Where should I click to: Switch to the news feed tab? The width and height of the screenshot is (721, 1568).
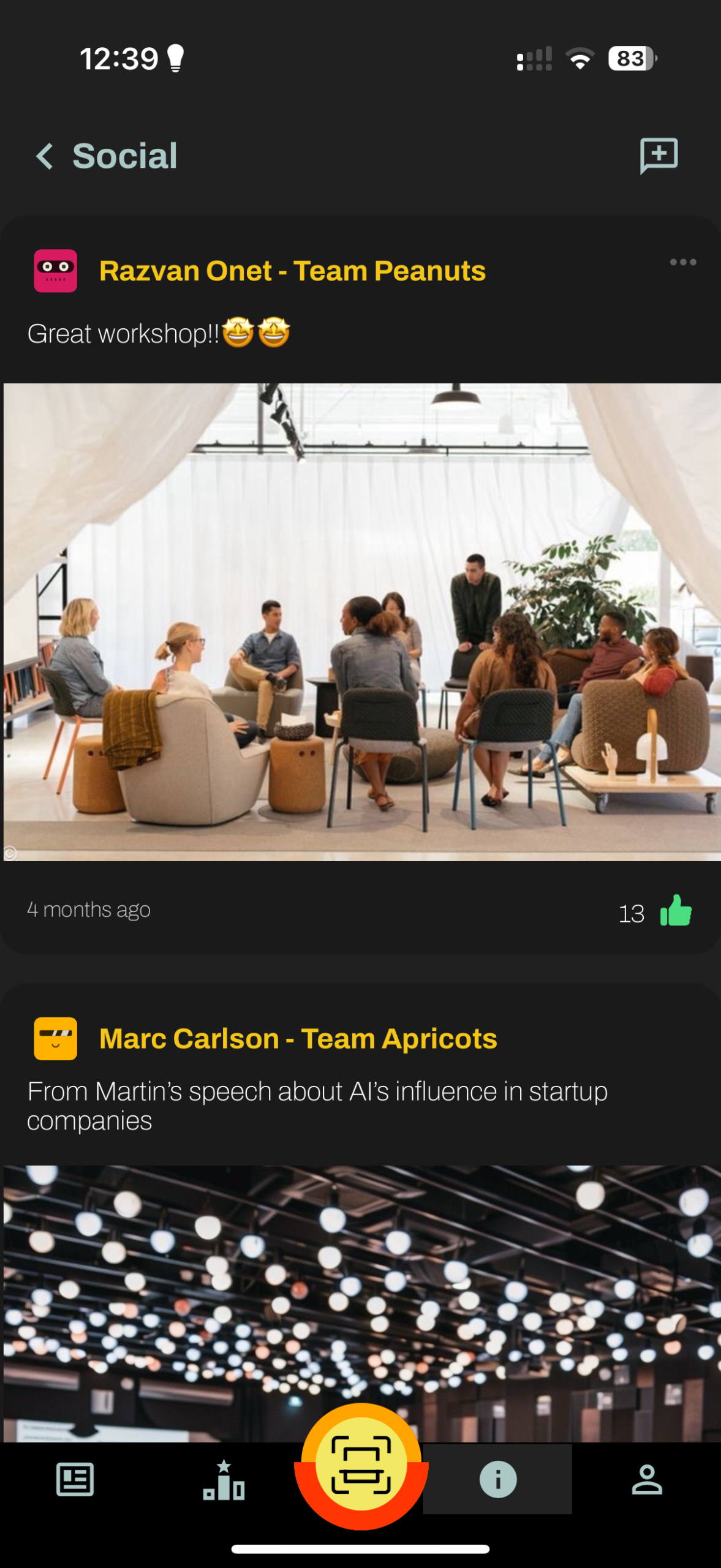(75, 1480)
